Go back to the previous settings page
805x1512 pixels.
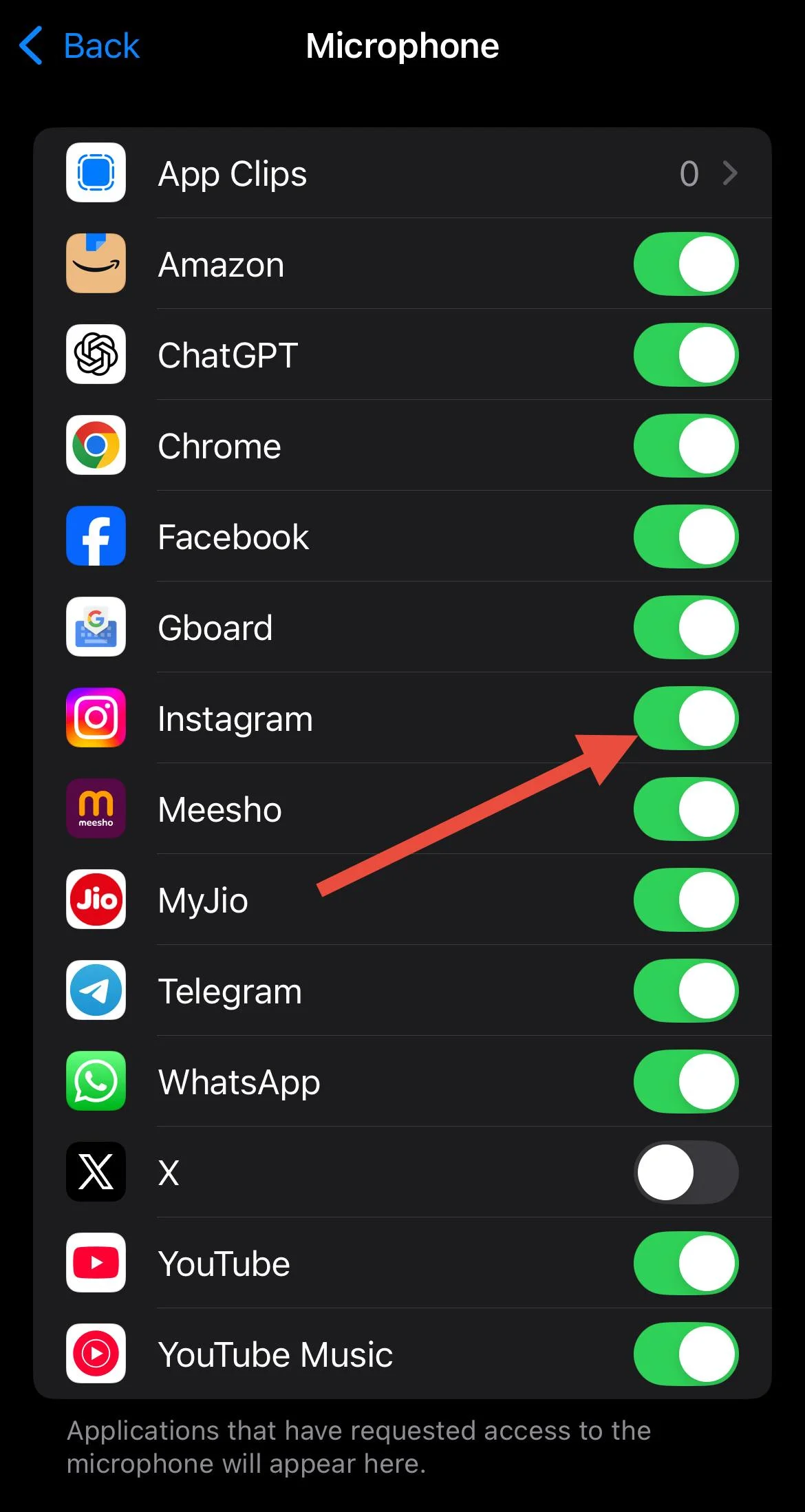click(x=80, y=46)
